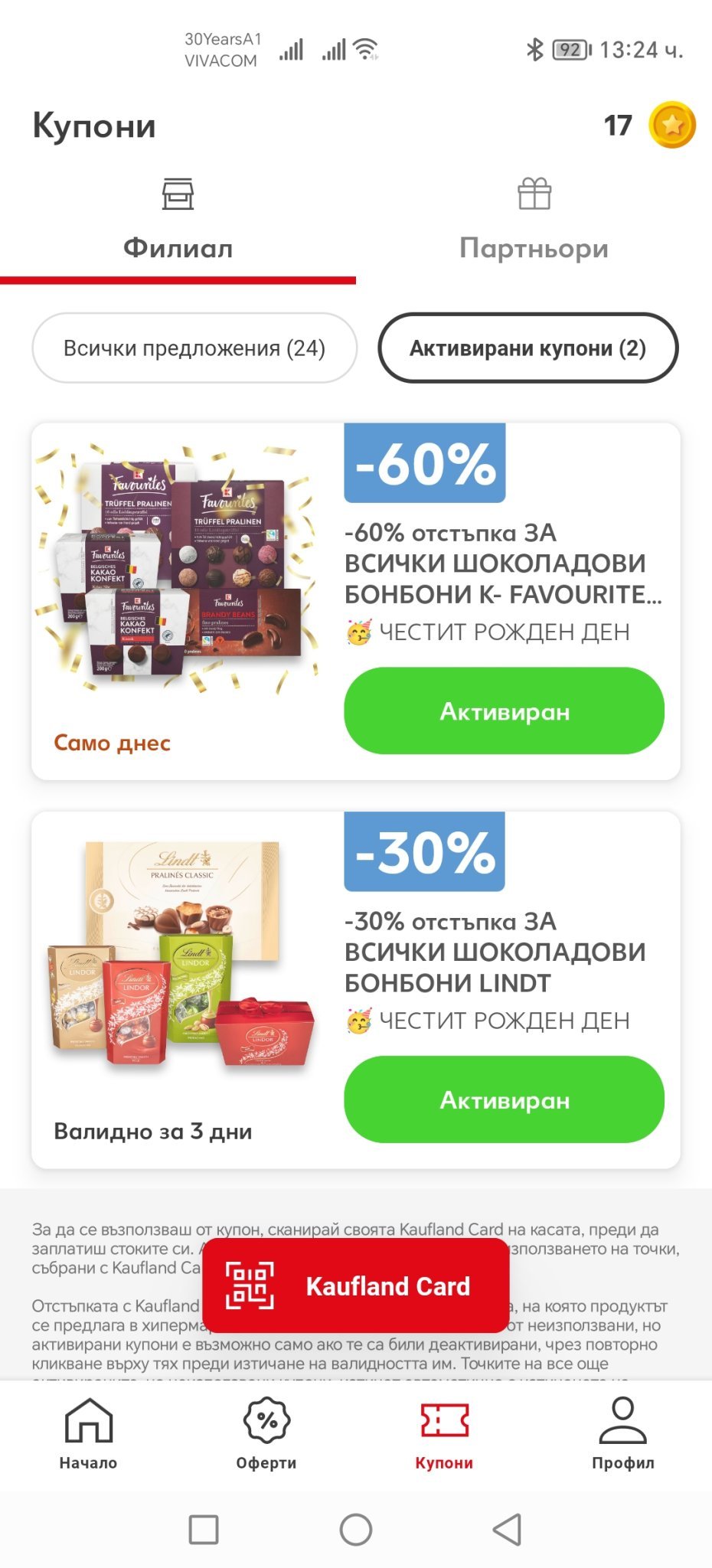
Task: Open the Оферти tab
Action: tap(266, 1434)
